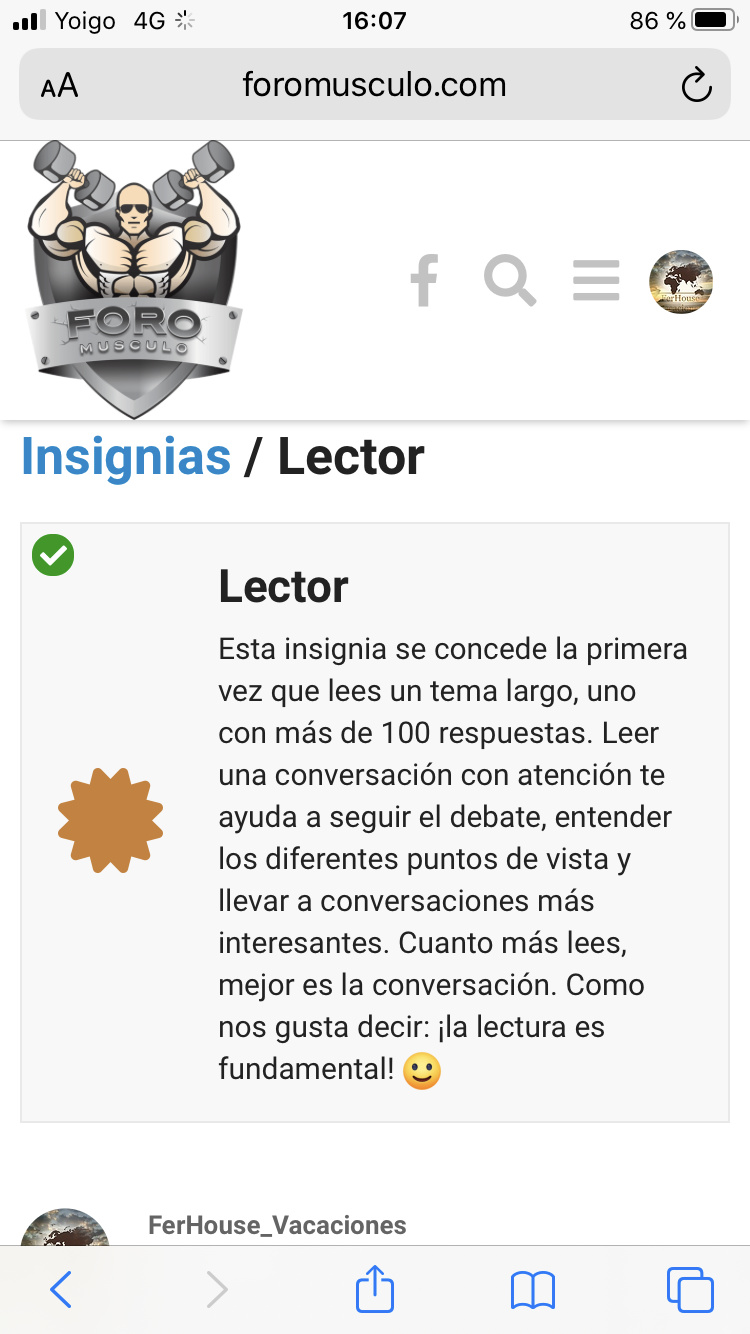Show open Safari tabs
The image size is (750, 1334).
690,1289
